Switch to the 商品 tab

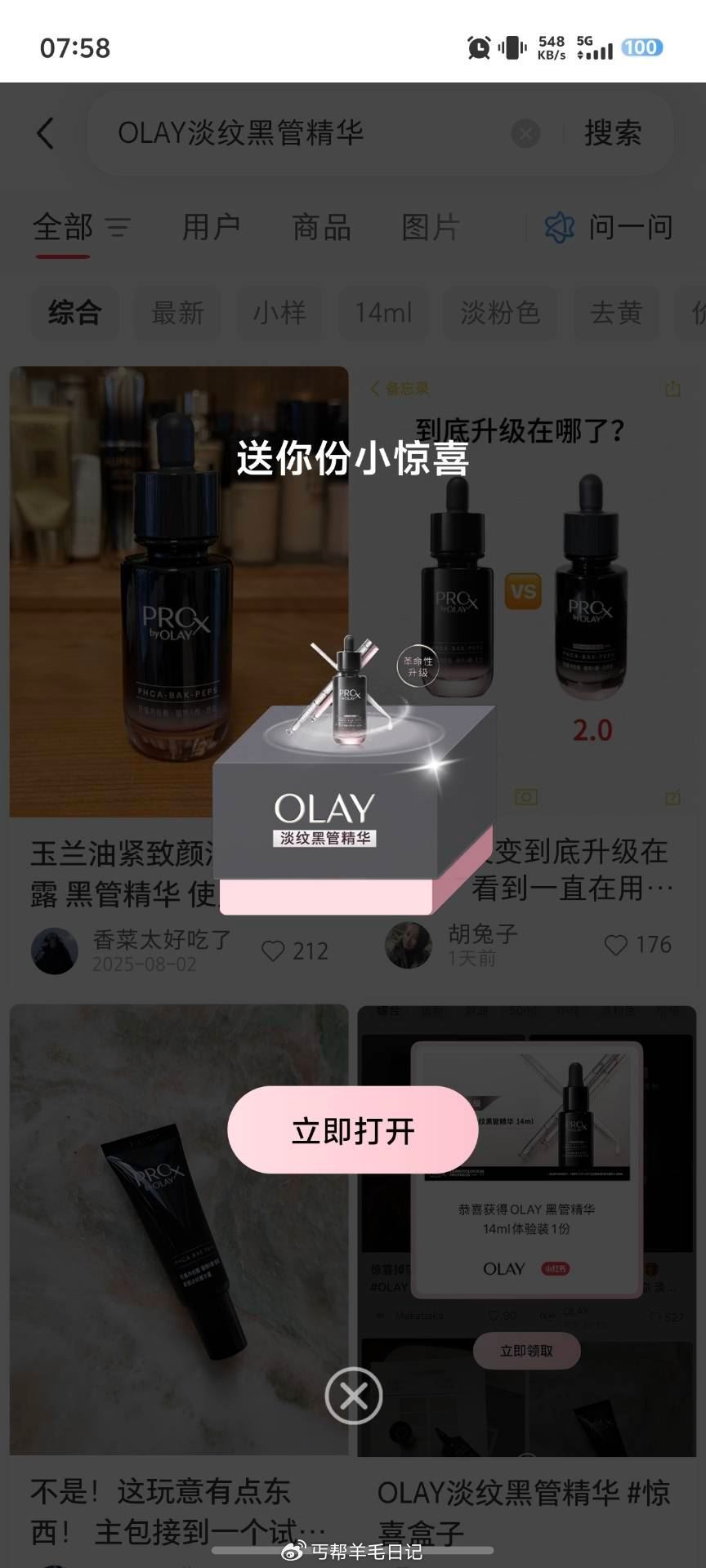(x=322, y=227)
